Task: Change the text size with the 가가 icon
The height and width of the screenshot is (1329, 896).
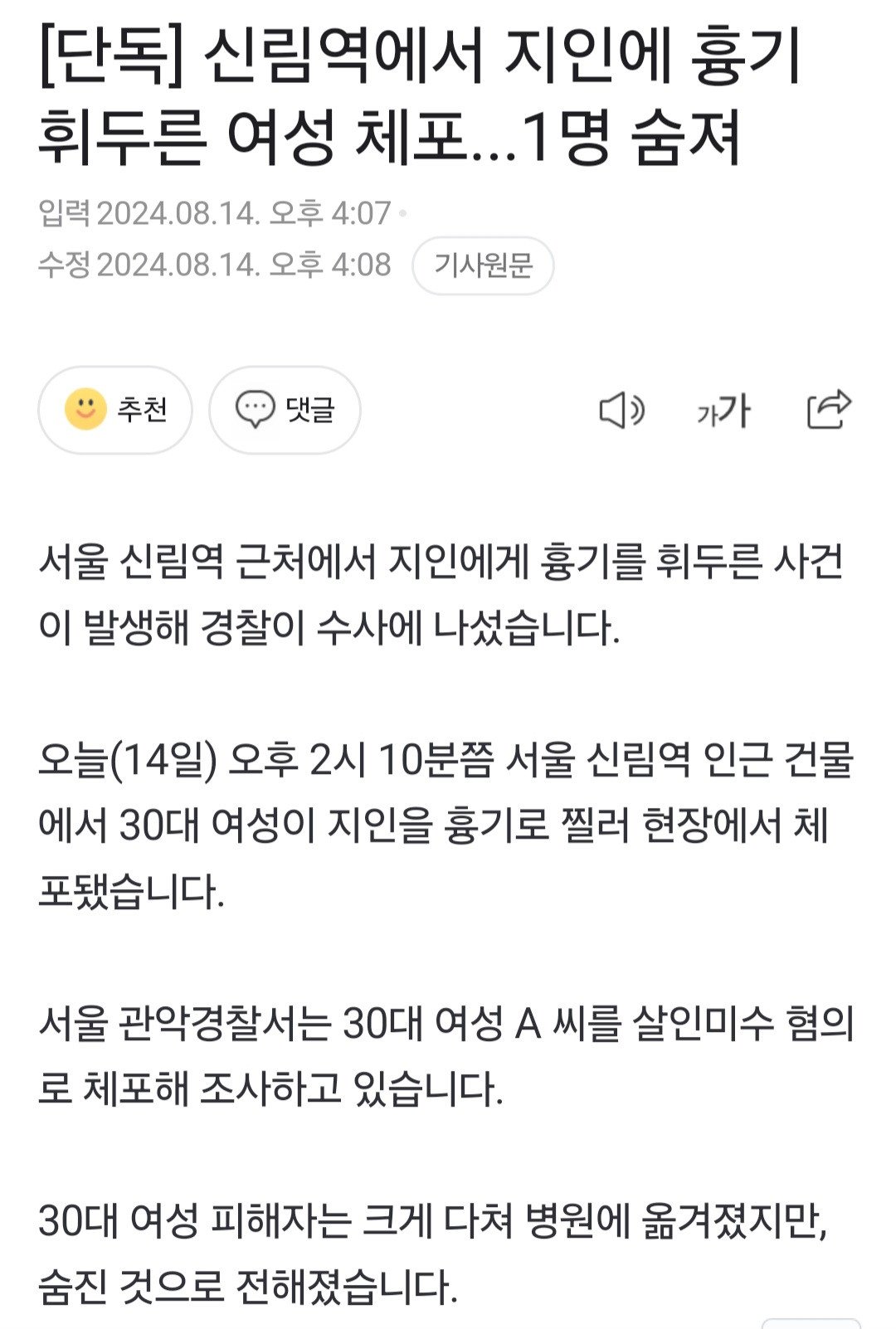Action: [x=723, y=411]
